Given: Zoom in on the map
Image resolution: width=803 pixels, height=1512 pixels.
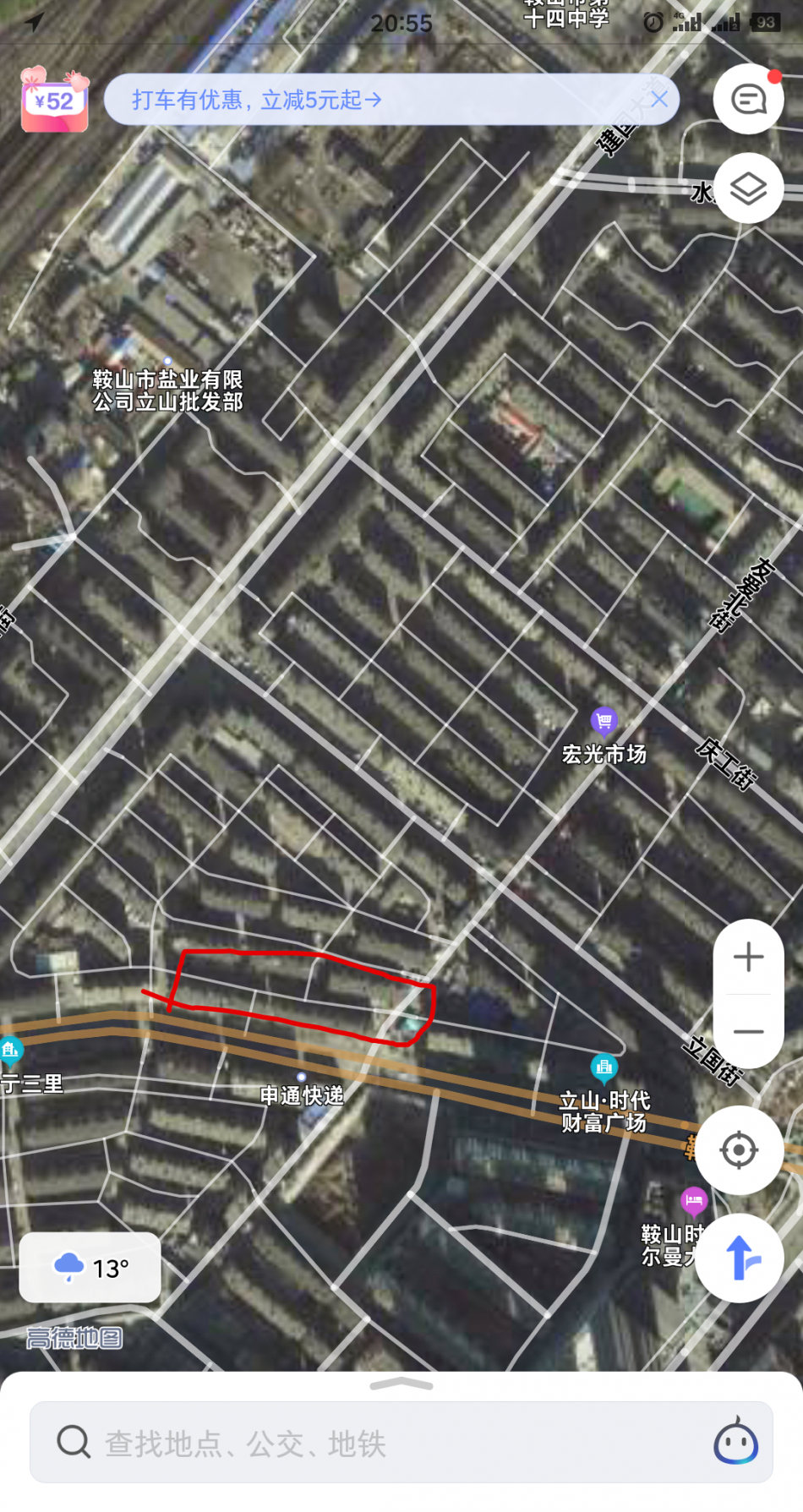Looking at the screenshot, I should tap(748, 957).
